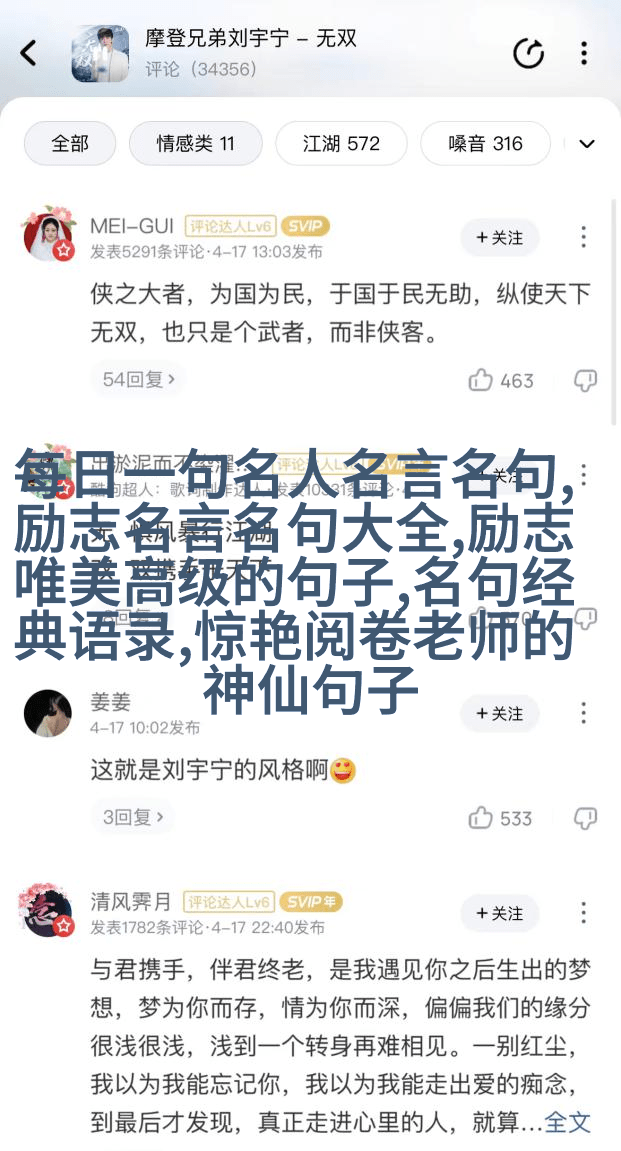The image size is (621, 1151).
Task: Filter comments by 江湖 572
Action: (x=341, y=144)
